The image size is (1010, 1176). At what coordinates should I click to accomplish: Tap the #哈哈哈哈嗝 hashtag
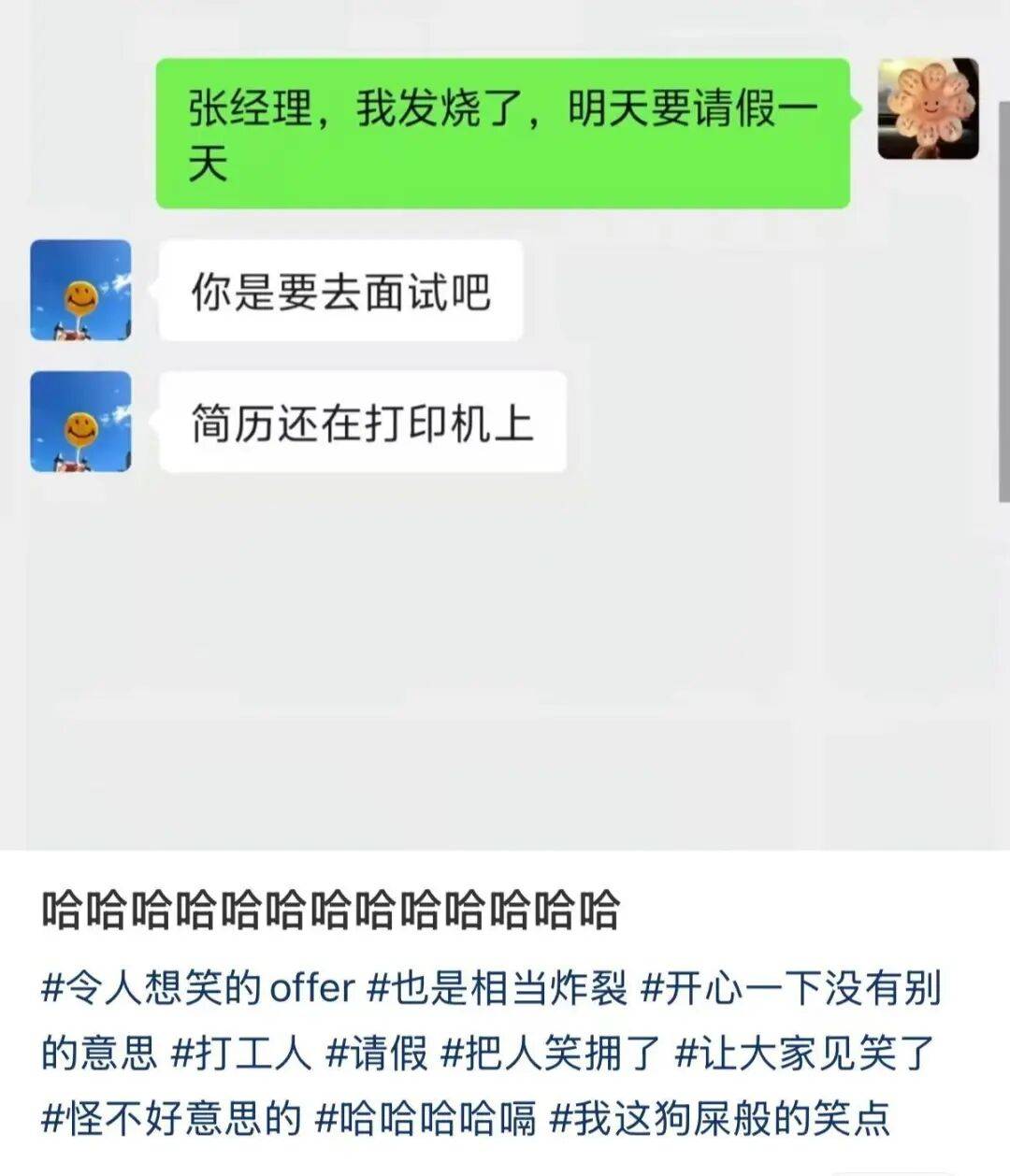pos(426,1117)
